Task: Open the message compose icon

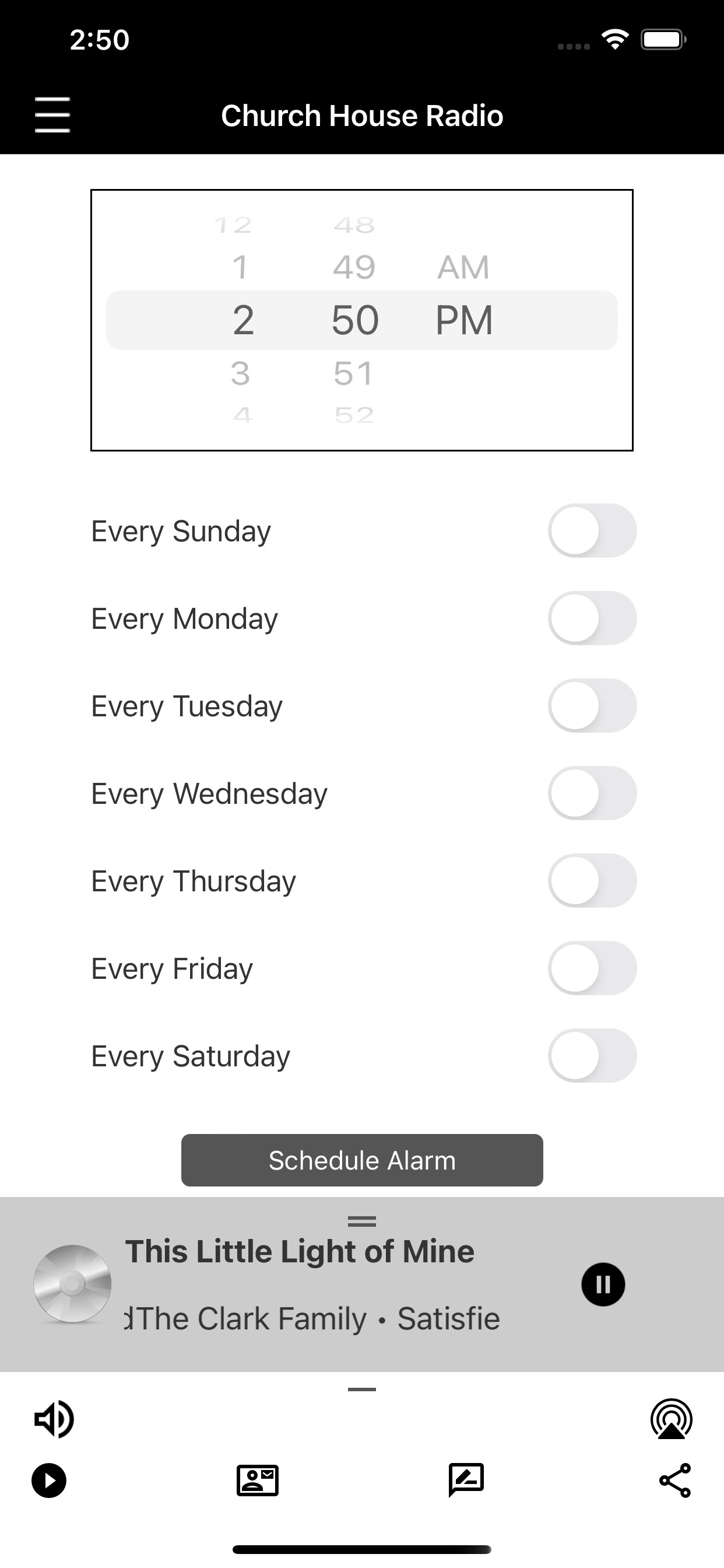Action: [x=466, y=1480]
